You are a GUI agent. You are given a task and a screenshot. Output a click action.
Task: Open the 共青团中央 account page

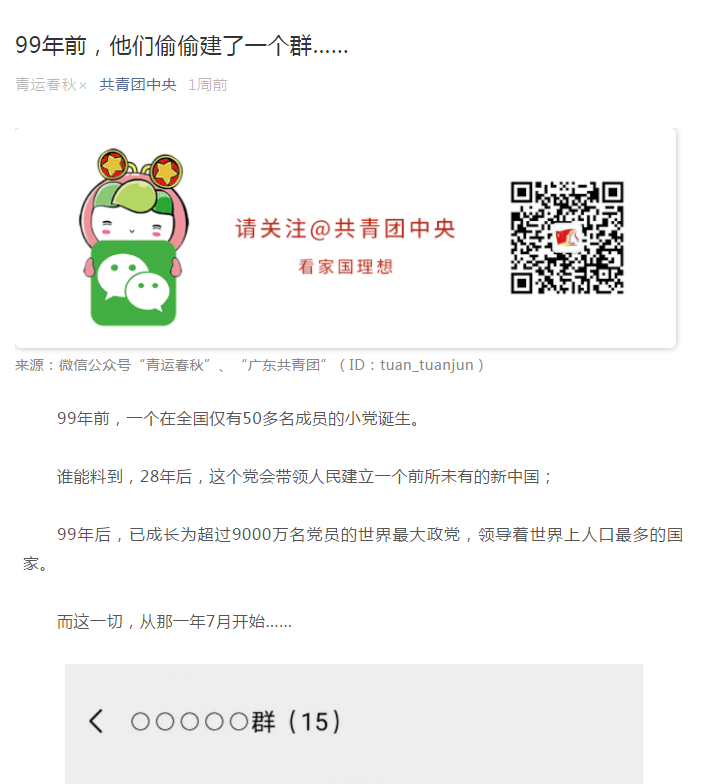(x=138, y=85)
